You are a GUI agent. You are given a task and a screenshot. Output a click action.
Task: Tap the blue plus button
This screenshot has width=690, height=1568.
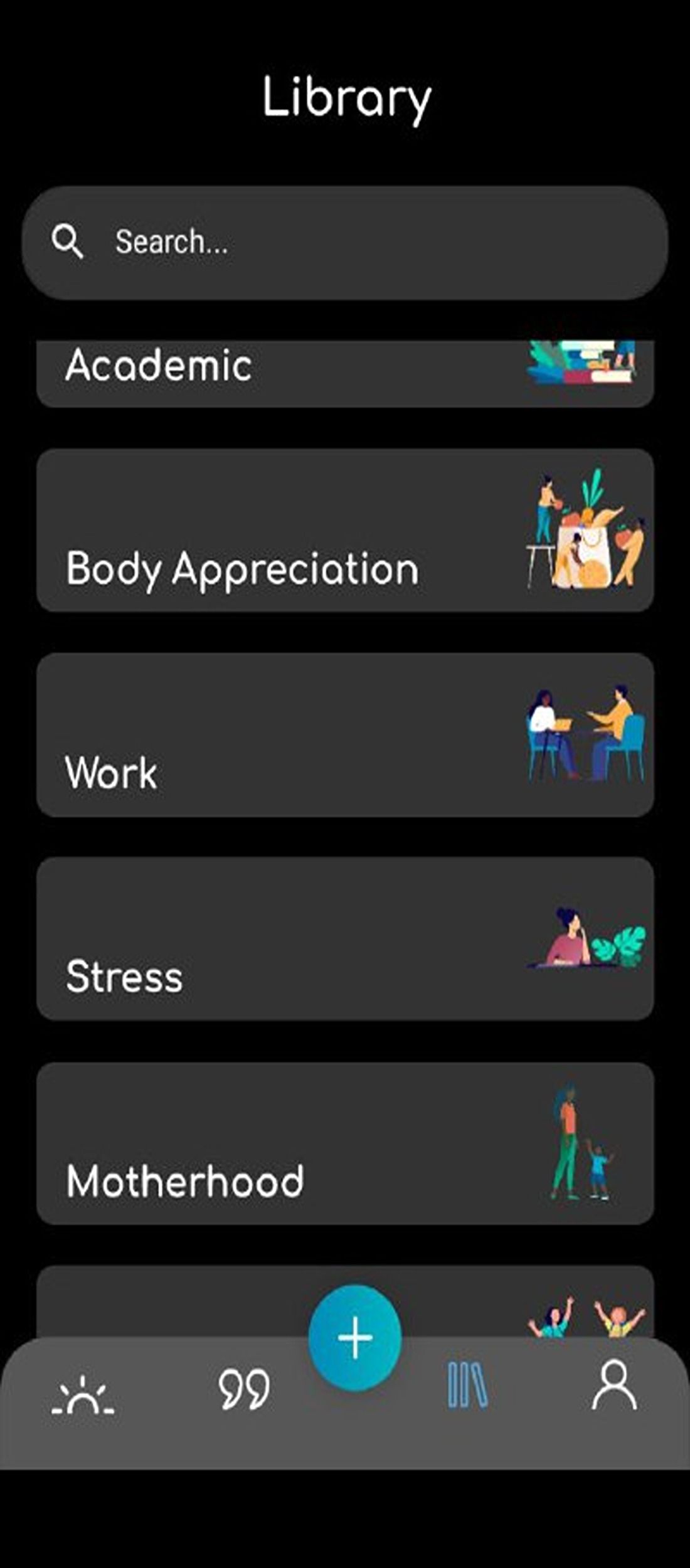tap(355, 1338)
